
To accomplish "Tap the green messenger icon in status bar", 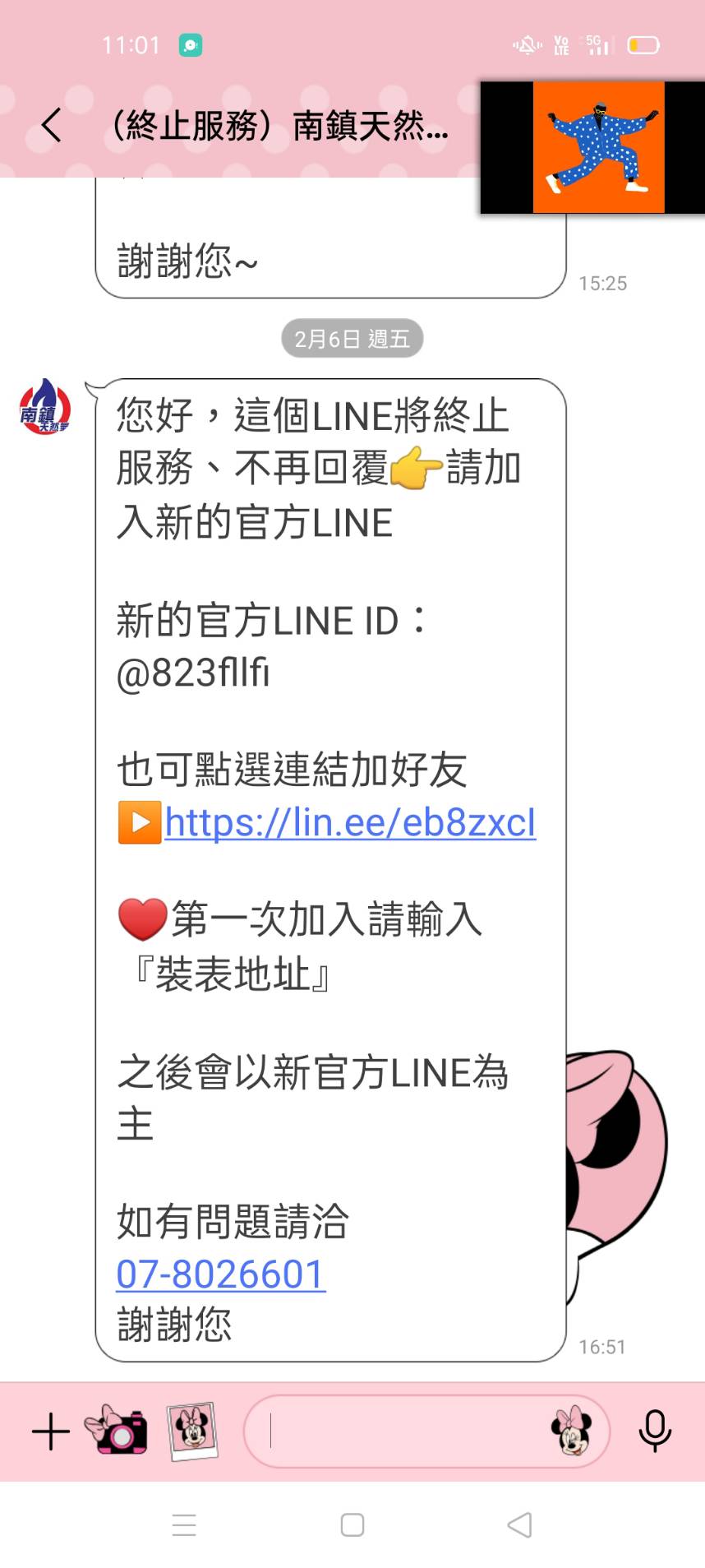I will click(x=191, y=45).
